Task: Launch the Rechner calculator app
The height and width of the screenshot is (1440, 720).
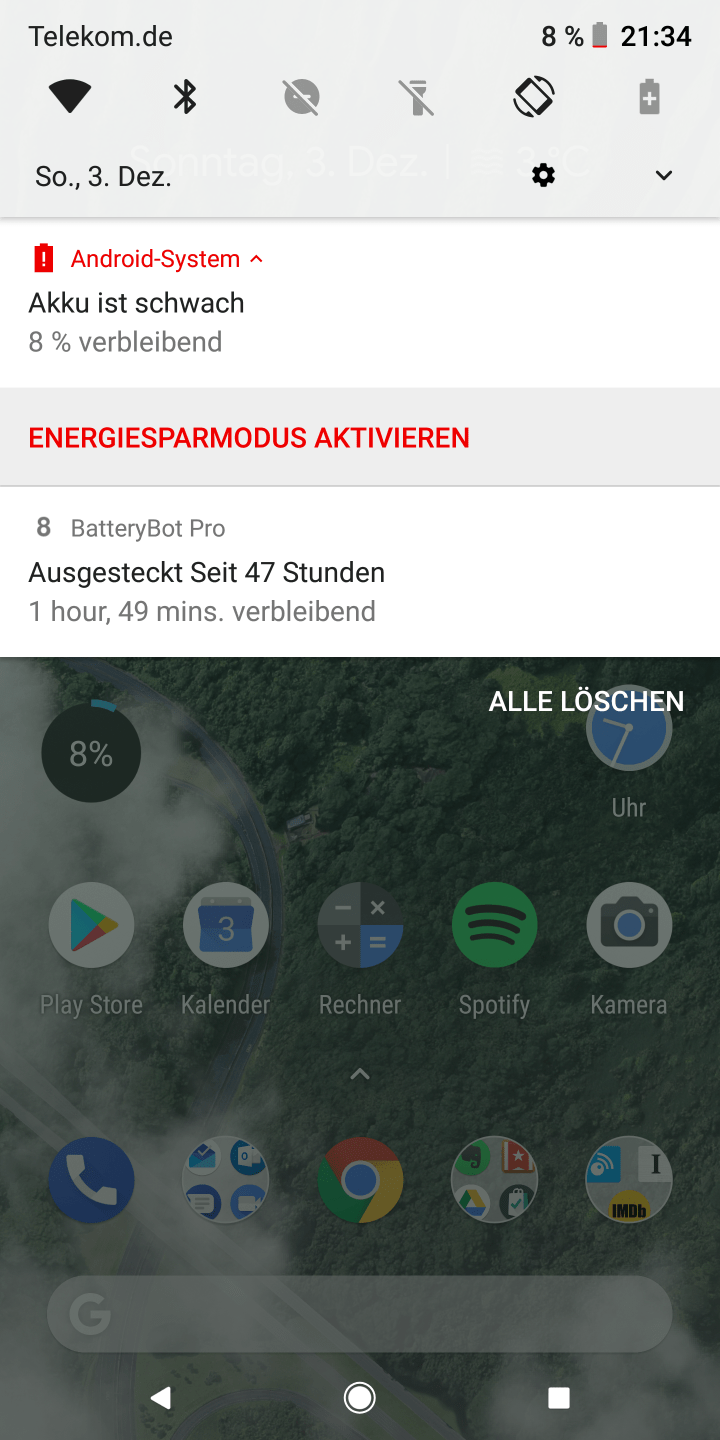Action: 360,924
